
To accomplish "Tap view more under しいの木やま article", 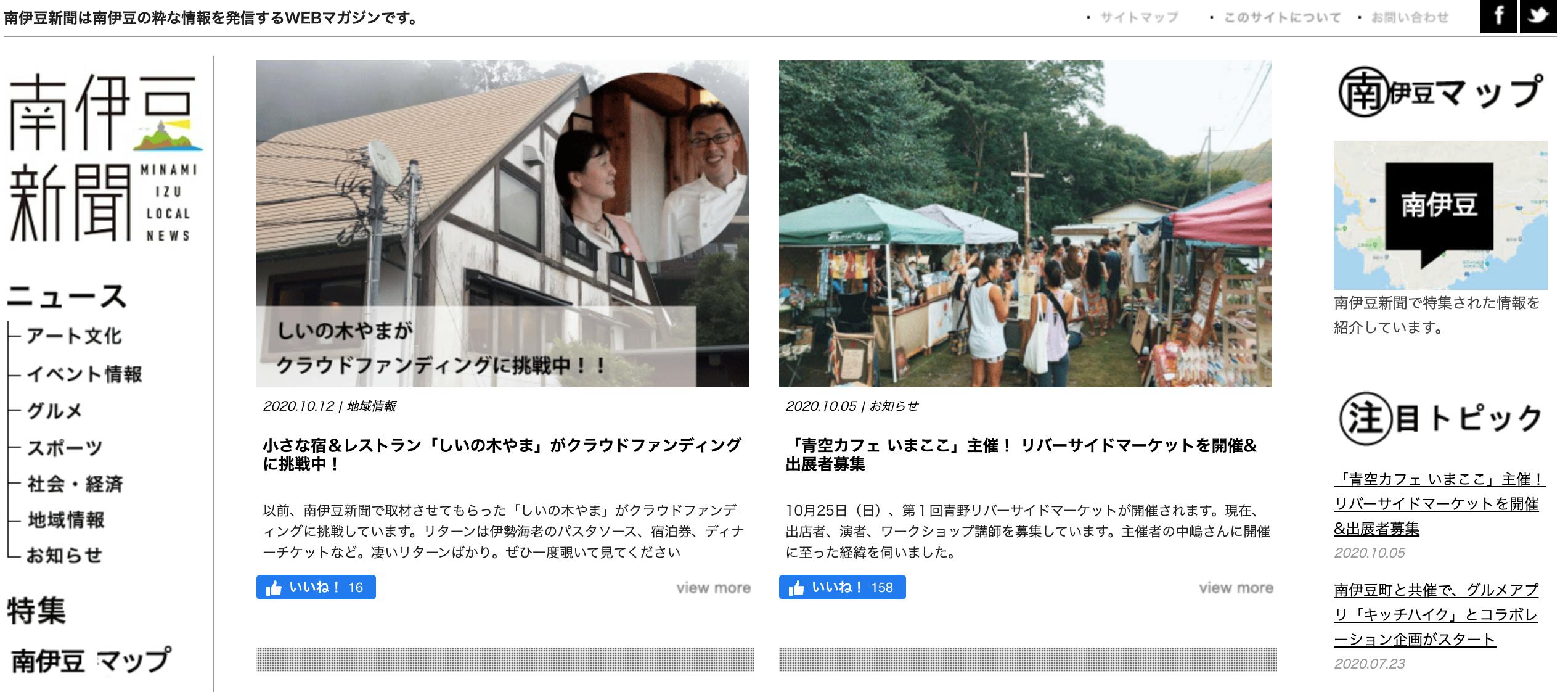I will [x=714, y=588].
